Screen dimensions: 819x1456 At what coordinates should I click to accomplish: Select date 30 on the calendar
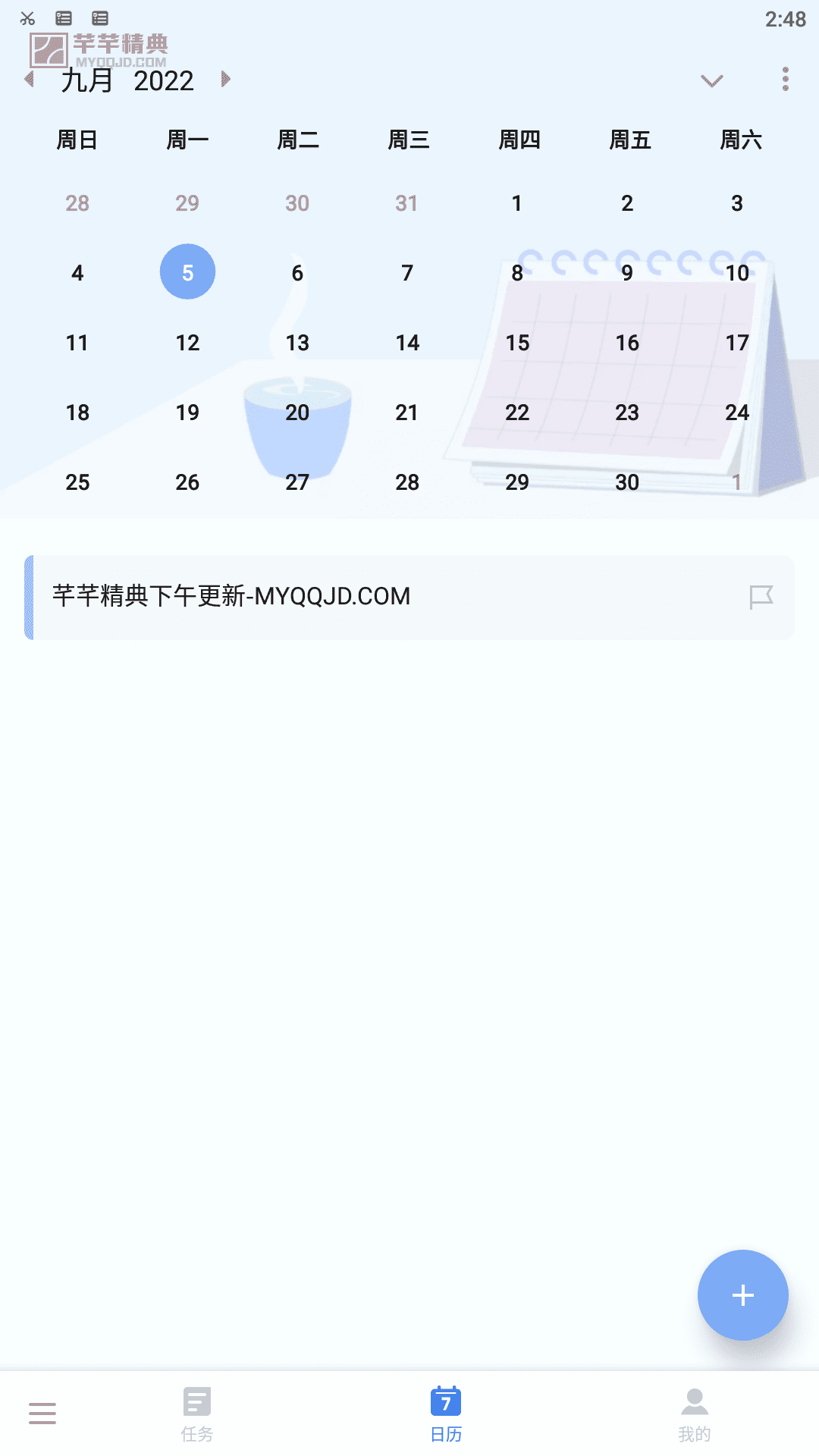(626, 482)
